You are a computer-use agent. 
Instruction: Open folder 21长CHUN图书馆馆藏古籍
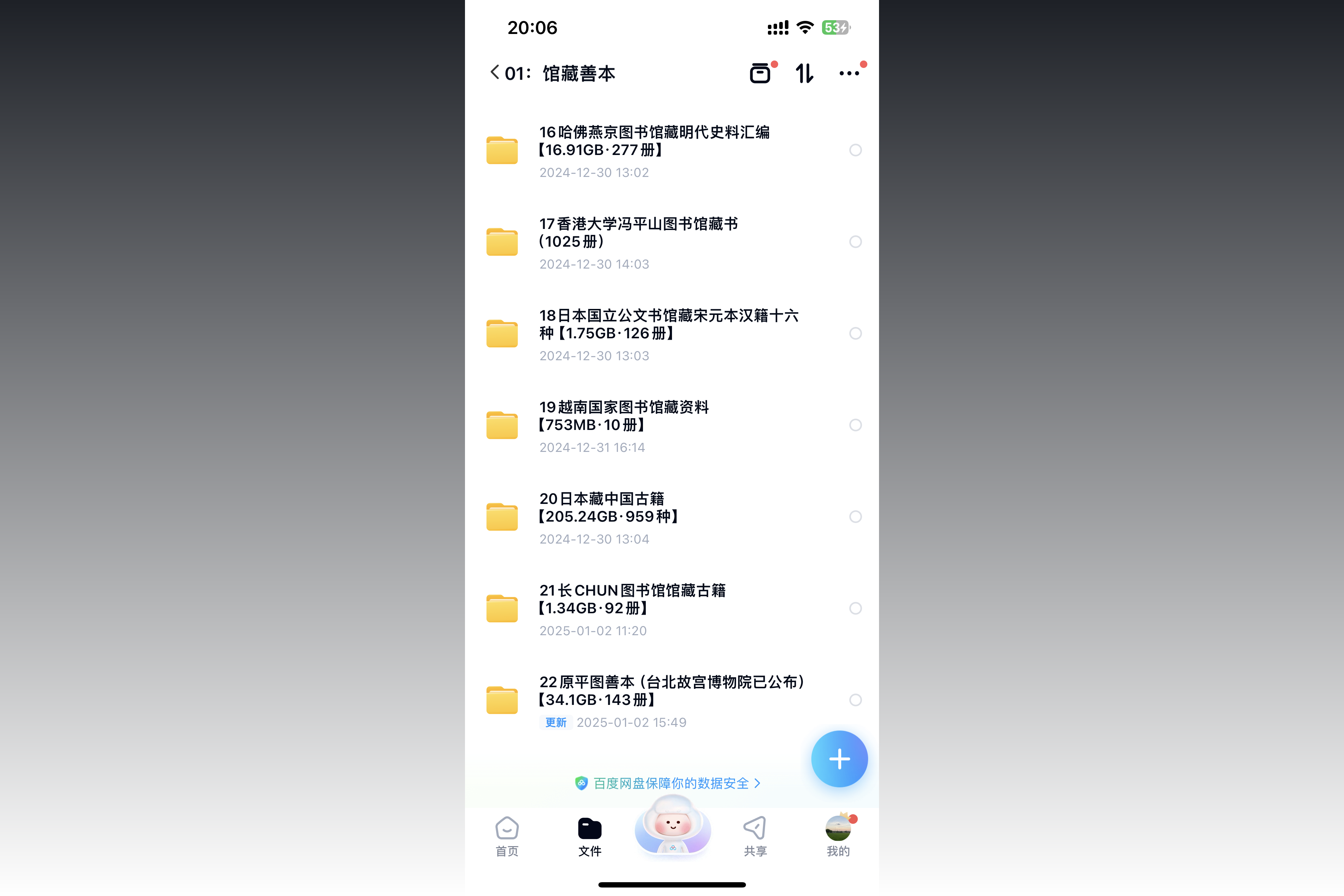(632, 608)
